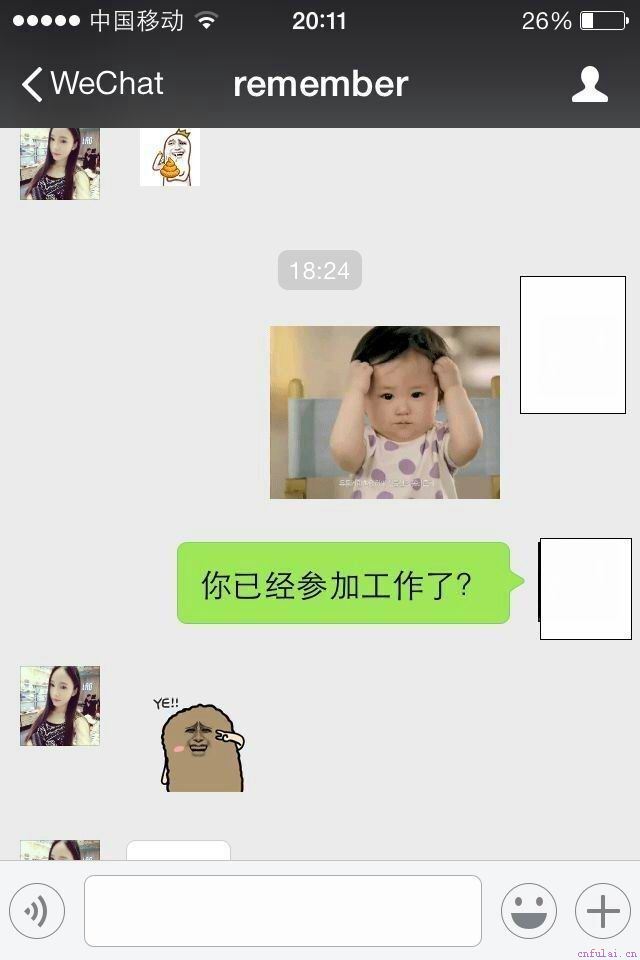Open the avatar beside YE!! sticker
This screenshot has width=640, height=960.
60,706
